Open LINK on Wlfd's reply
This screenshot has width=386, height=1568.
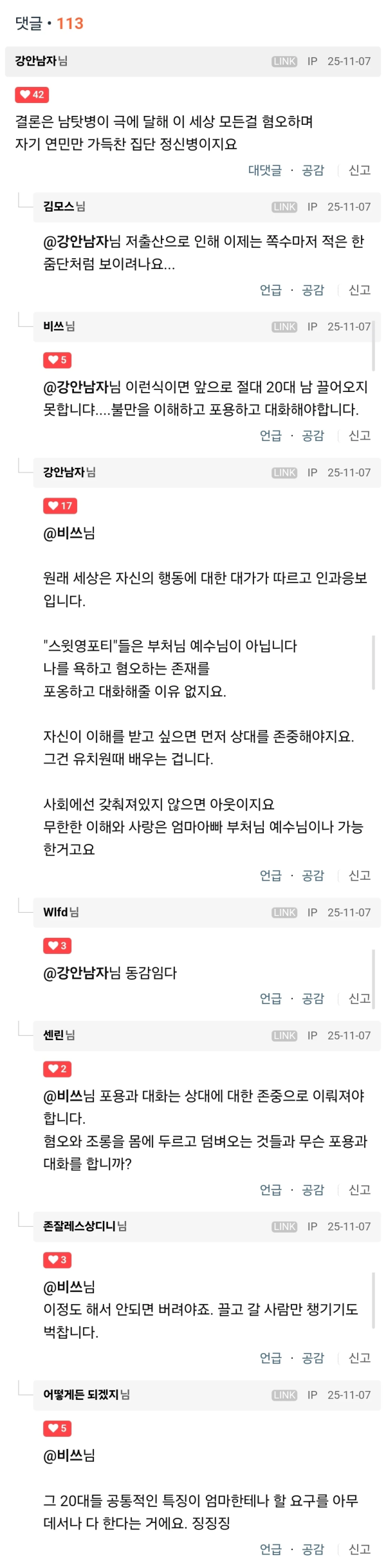[x=284, y=912]
